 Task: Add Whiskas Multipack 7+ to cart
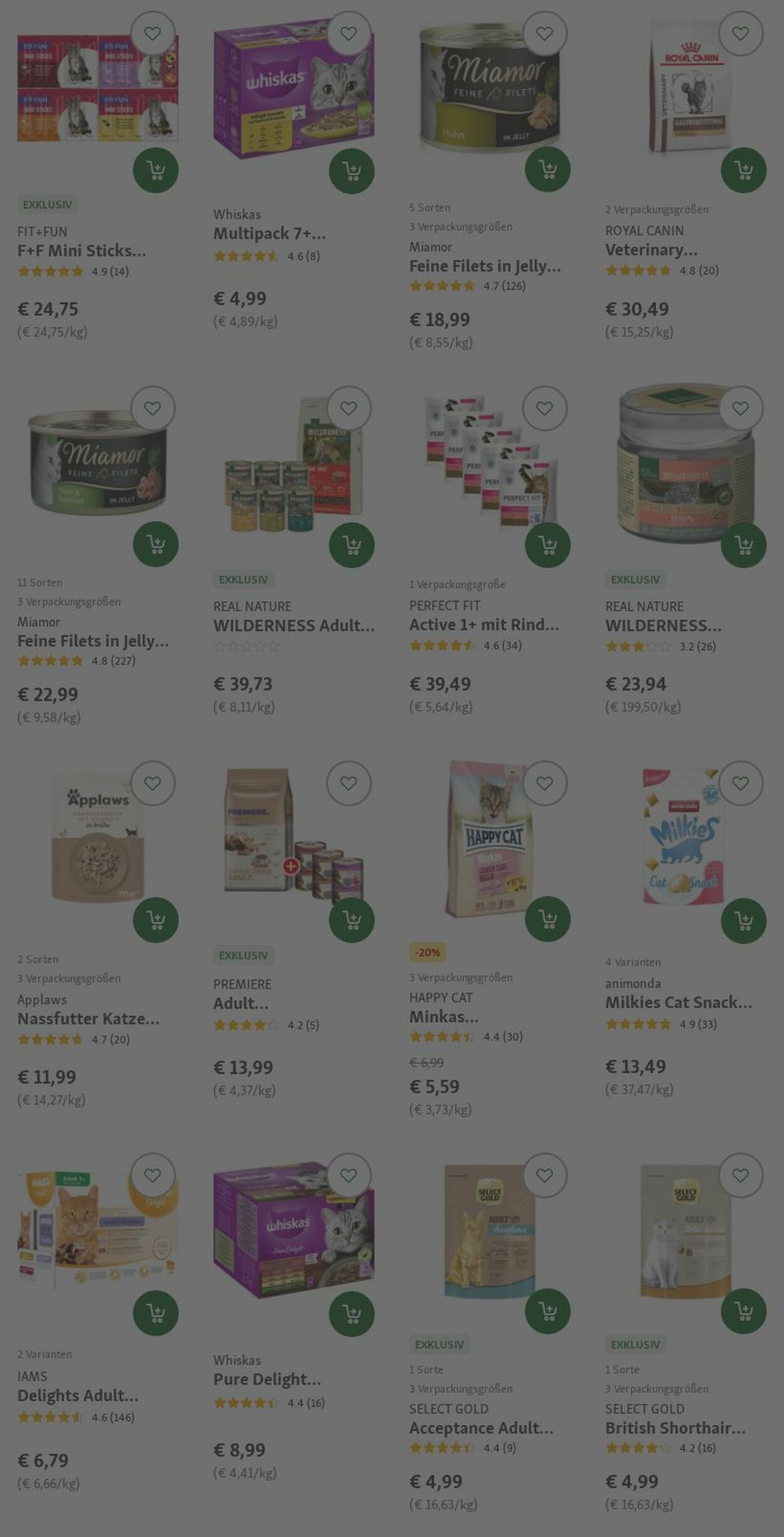351,171
